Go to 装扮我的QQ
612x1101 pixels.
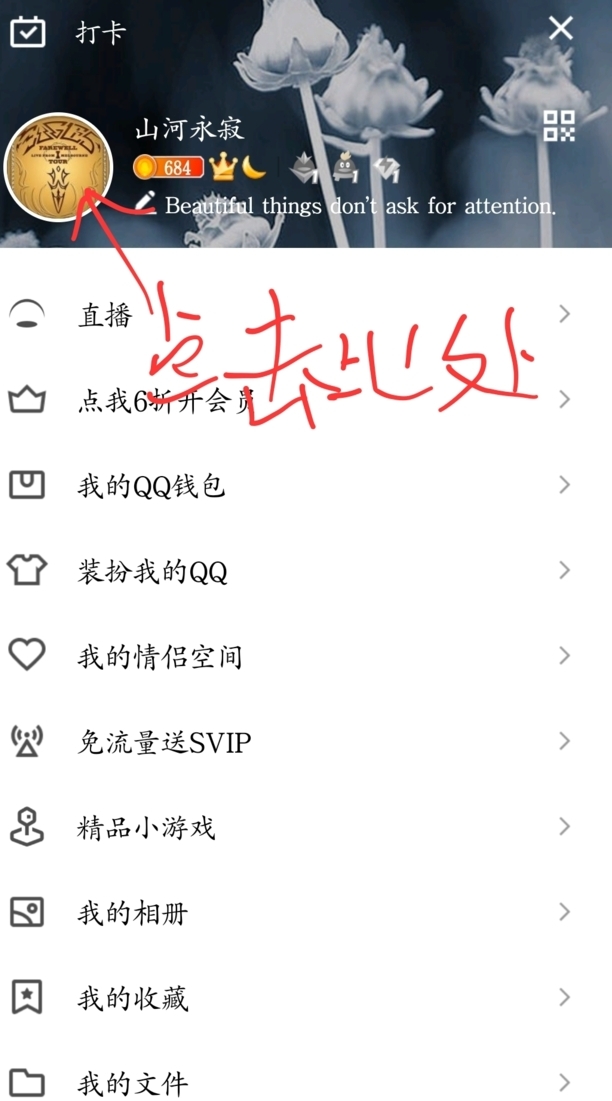290,572
